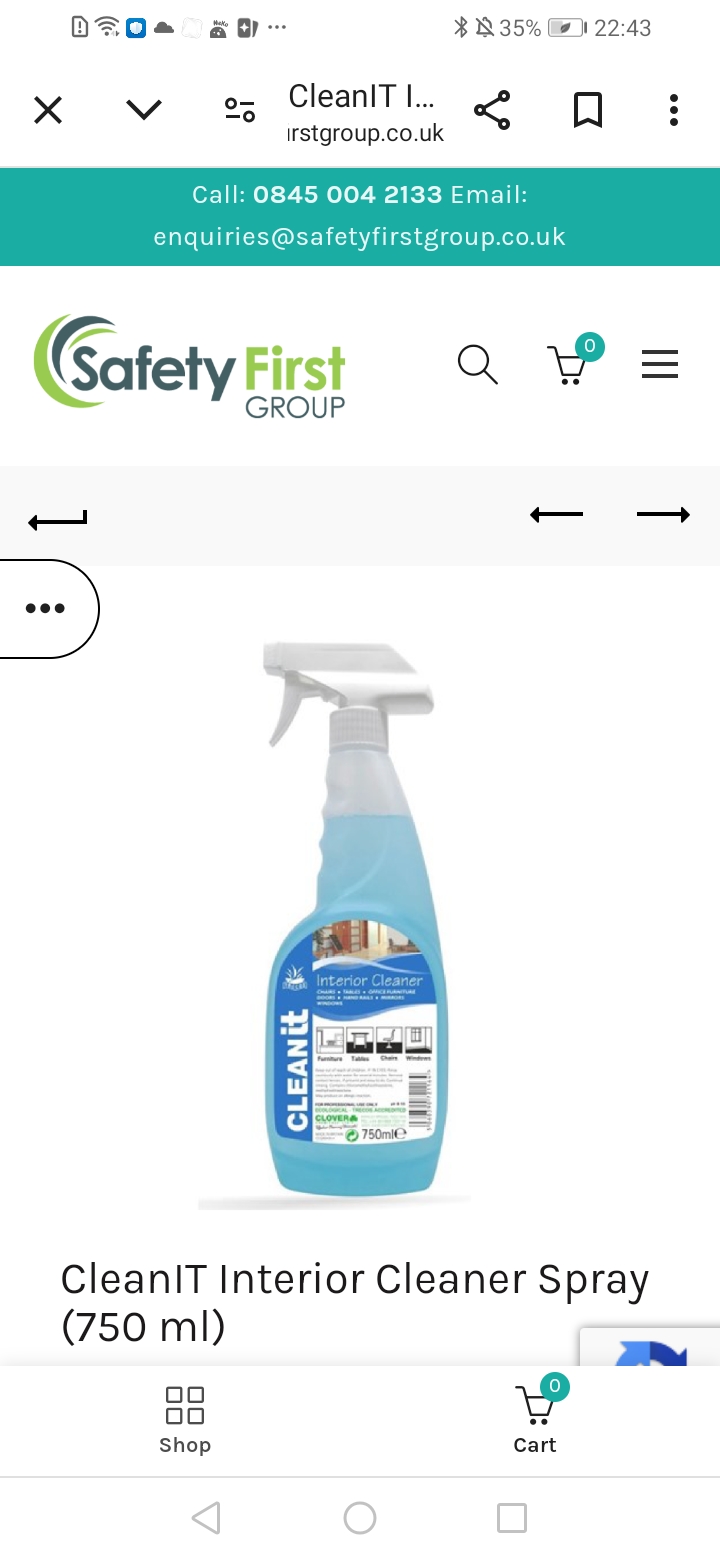Open site settings icon beside URL
This screenshot has height=1560, width=720.
point(240,110)
